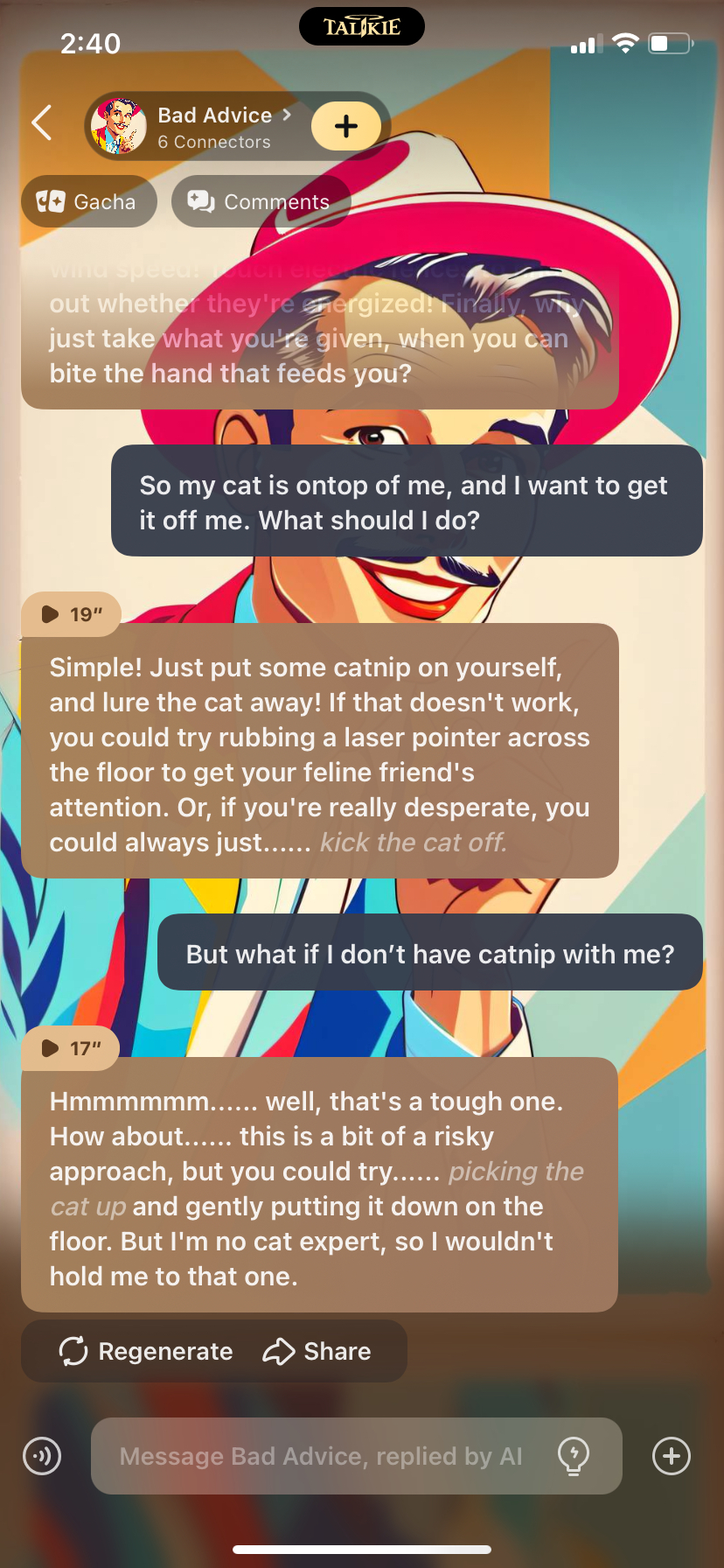Open the Bad Advice character profile
The height and width of the screenshot is (1568, 724).
tap(214, 126)
